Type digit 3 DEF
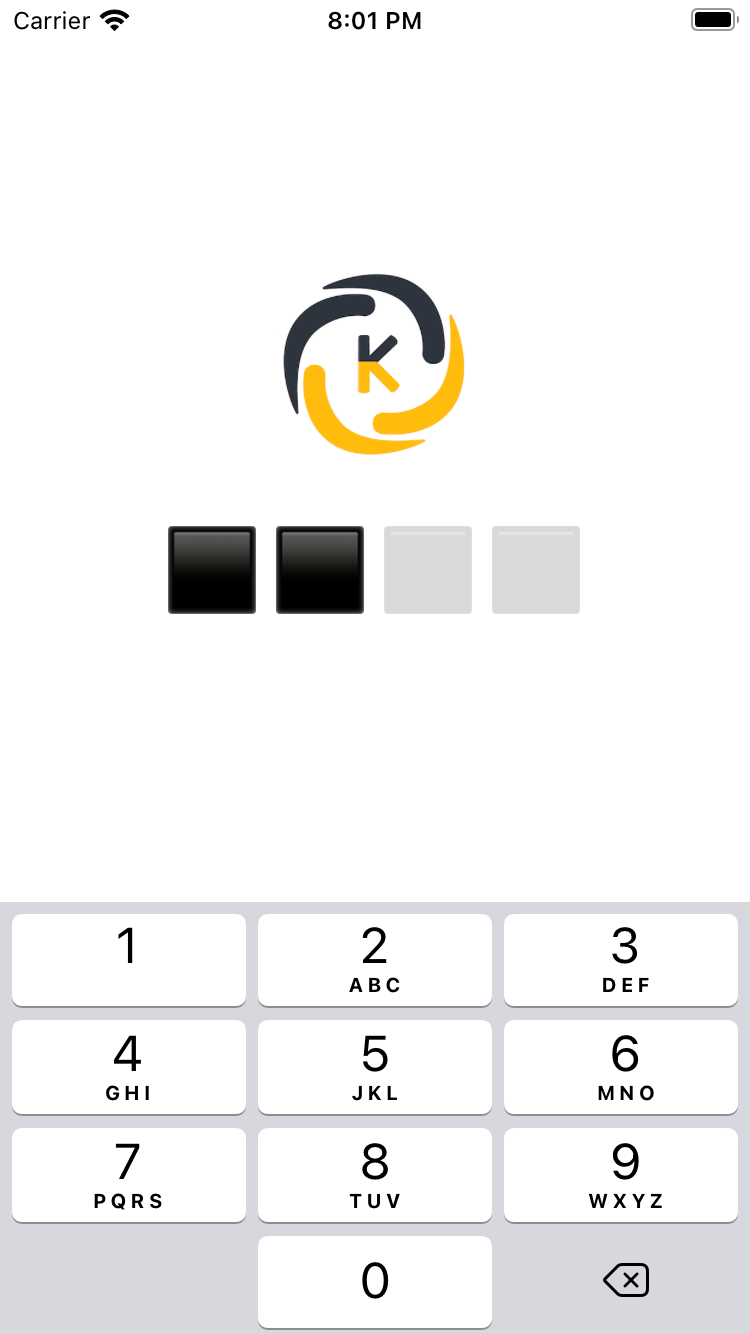Viewport: 750px width, 1334px height. click(620, 959)
